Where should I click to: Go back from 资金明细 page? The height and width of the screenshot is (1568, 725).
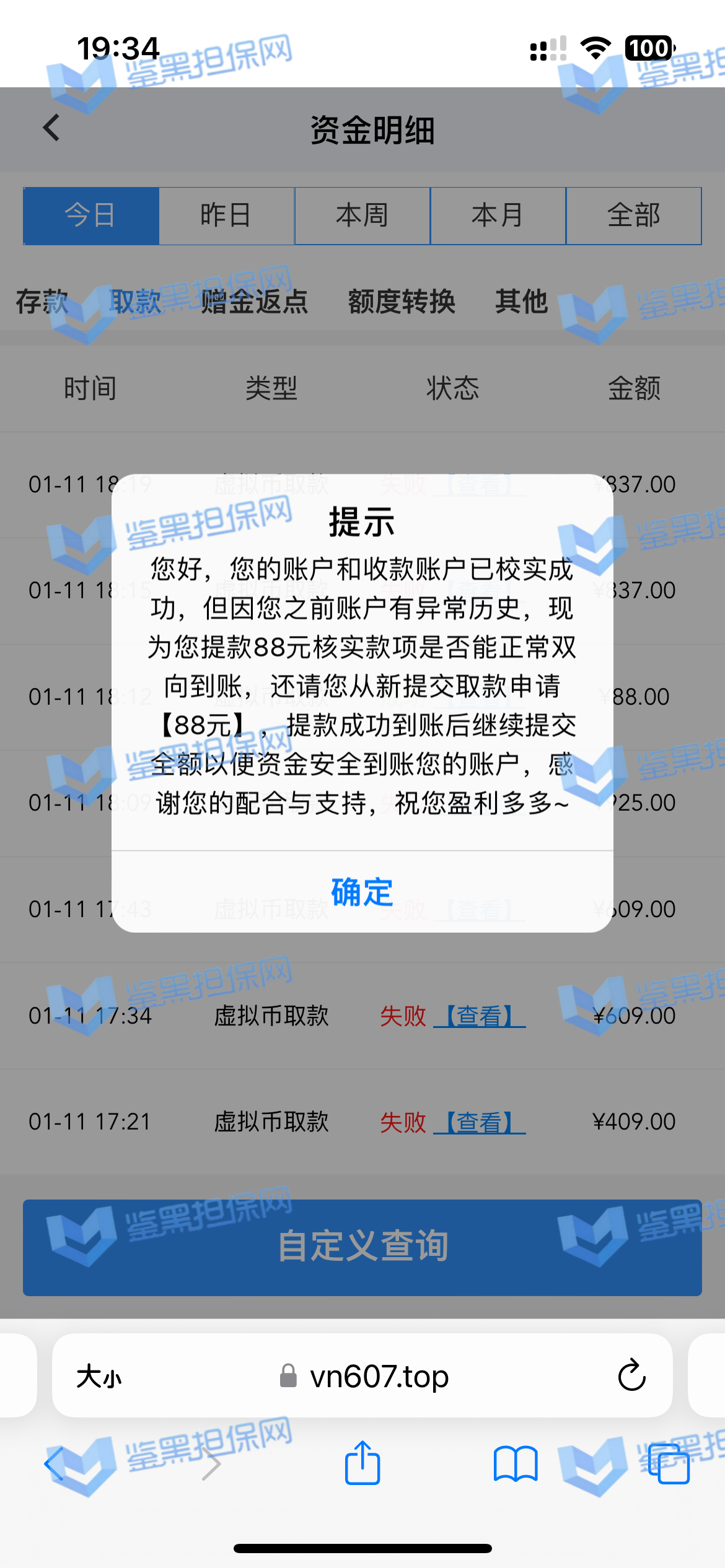[52, 128]
